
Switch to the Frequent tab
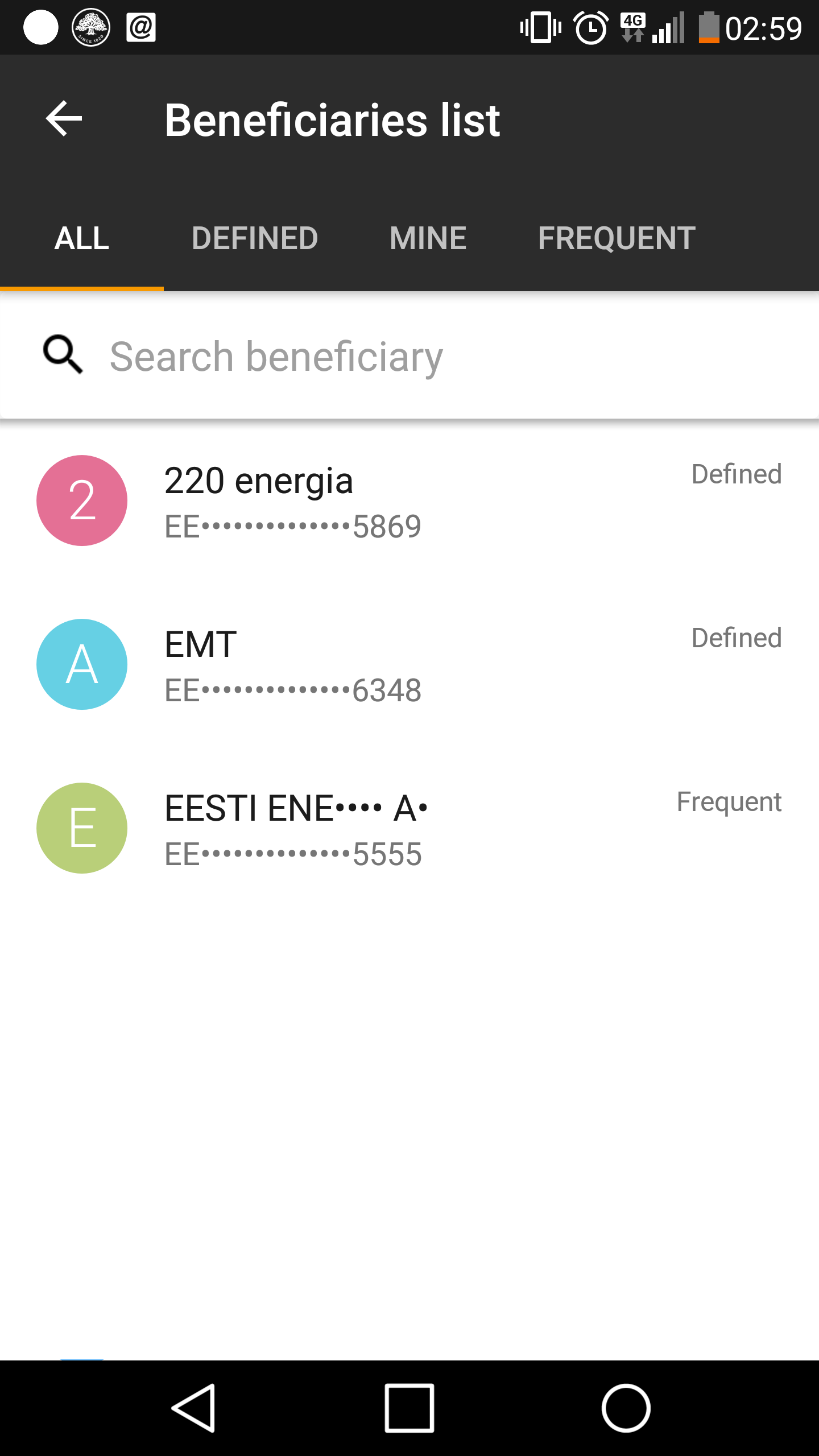pos(617,238)
